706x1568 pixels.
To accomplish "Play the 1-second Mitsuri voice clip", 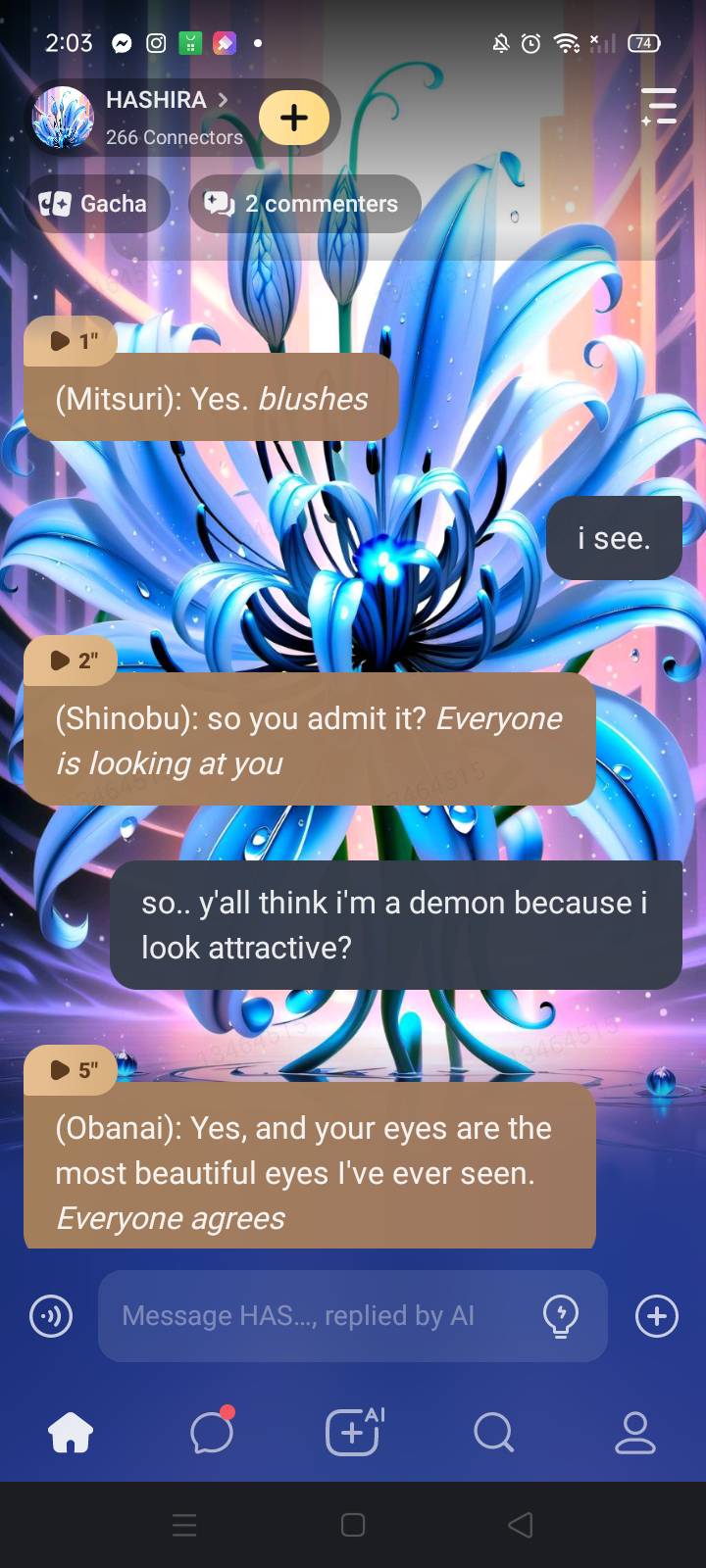I will 71,340.
